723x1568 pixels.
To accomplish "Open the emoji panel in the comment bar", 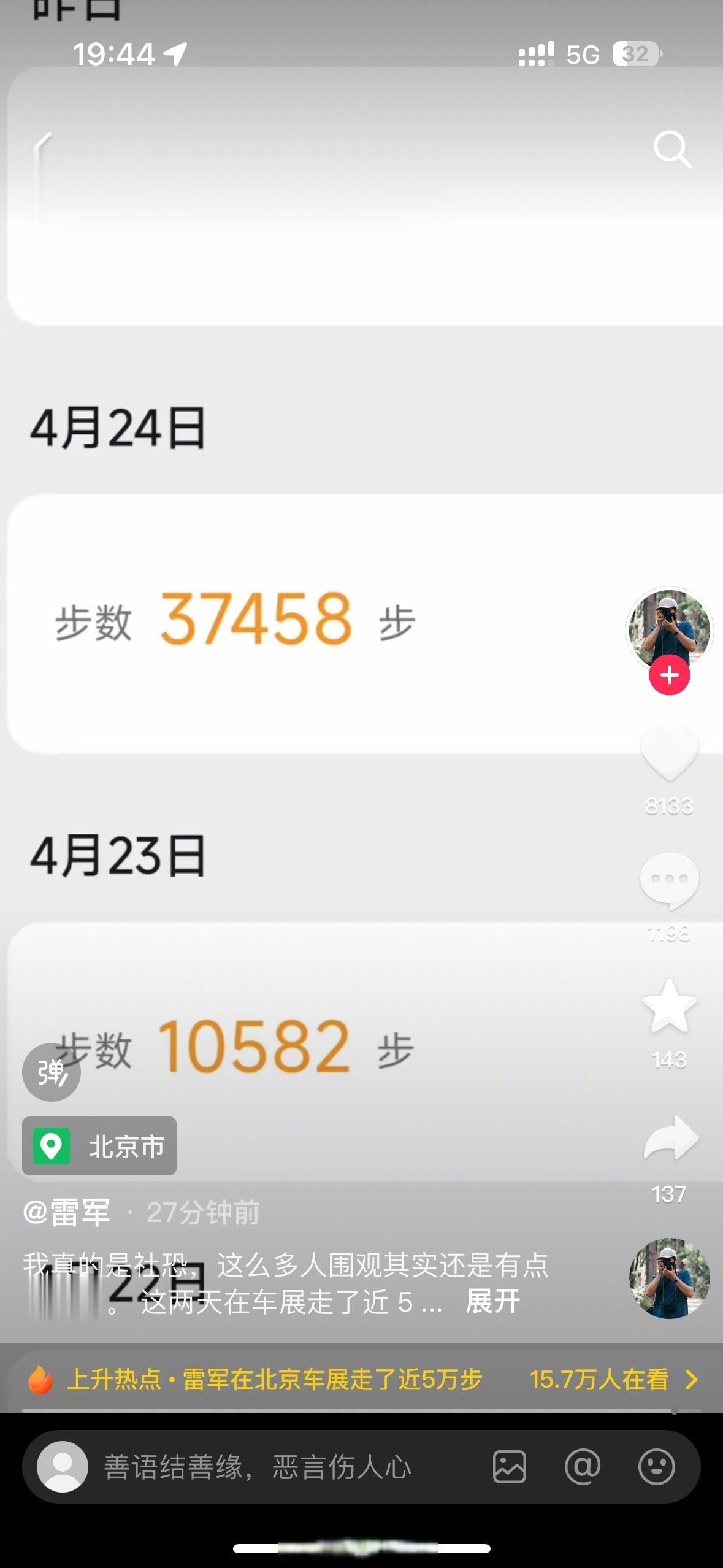I will tap(657, 1466).
